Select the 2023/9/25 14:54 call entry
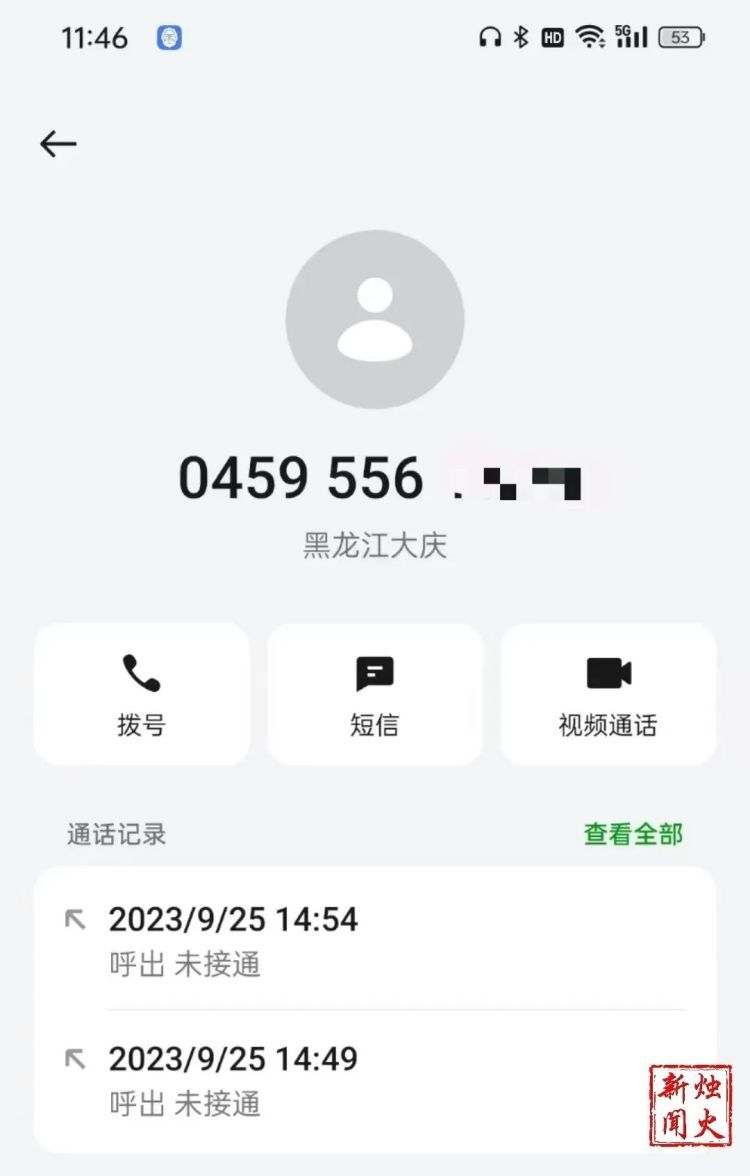This screenshot has height=1176, width=750. tap(375, 938)
